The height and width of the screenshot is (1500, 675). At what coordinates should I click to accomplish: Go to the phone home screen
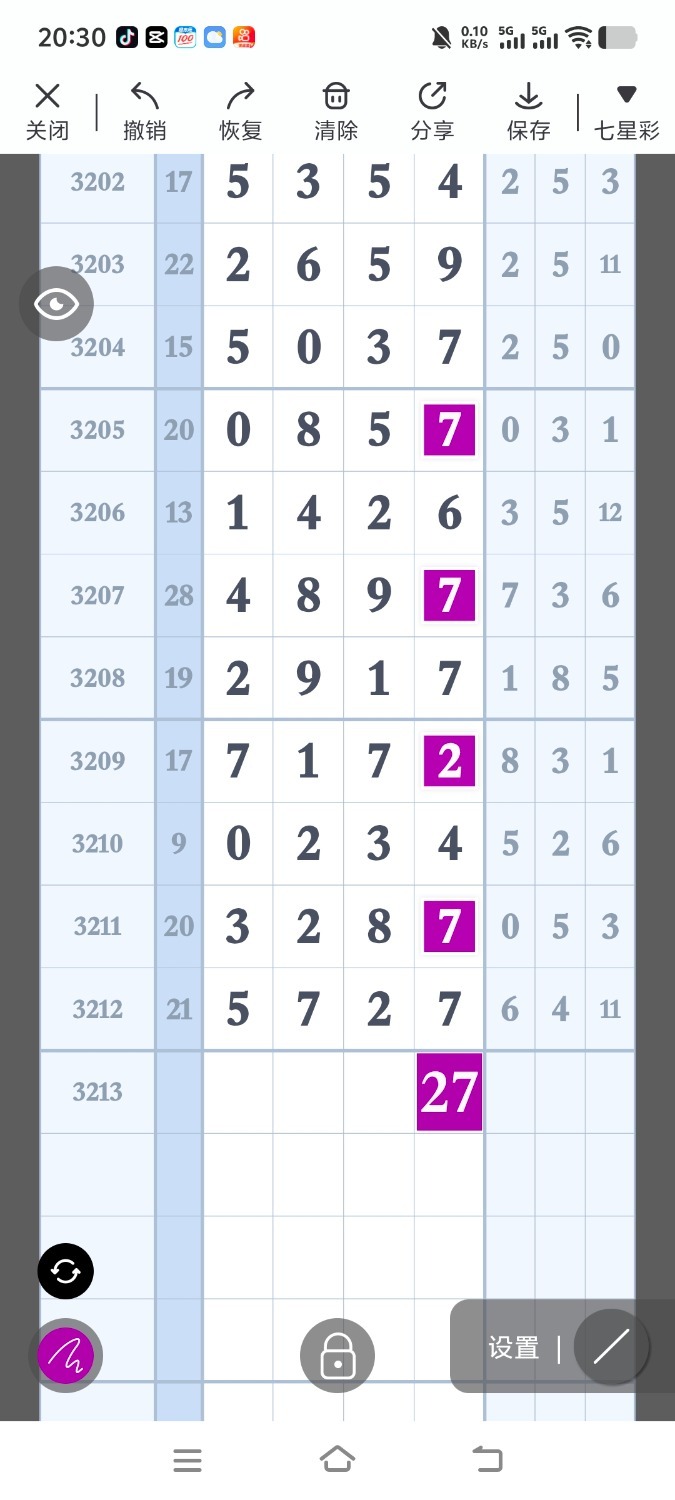pos(337,1460)
